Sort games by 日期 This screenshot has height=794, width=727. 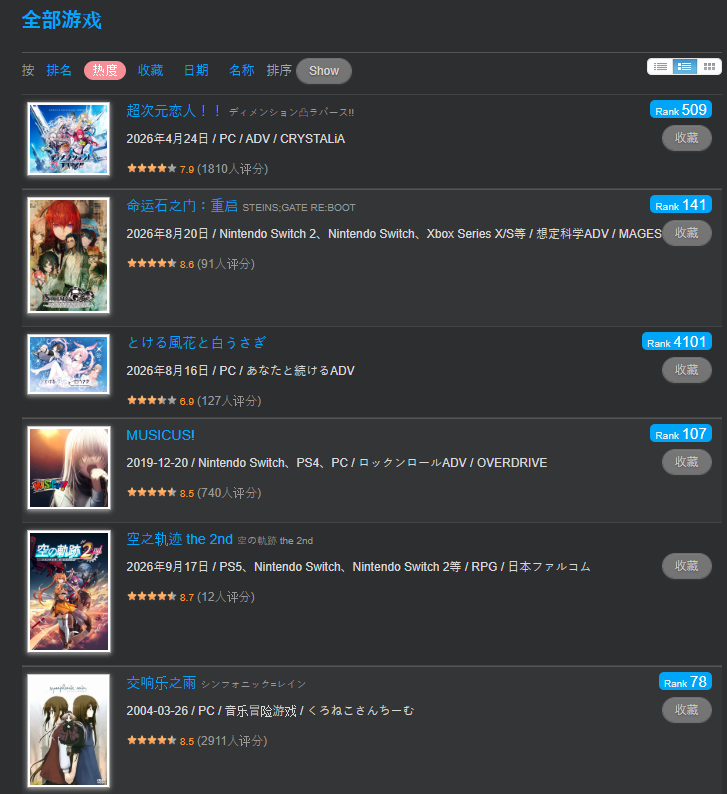(x=196, y=70)
